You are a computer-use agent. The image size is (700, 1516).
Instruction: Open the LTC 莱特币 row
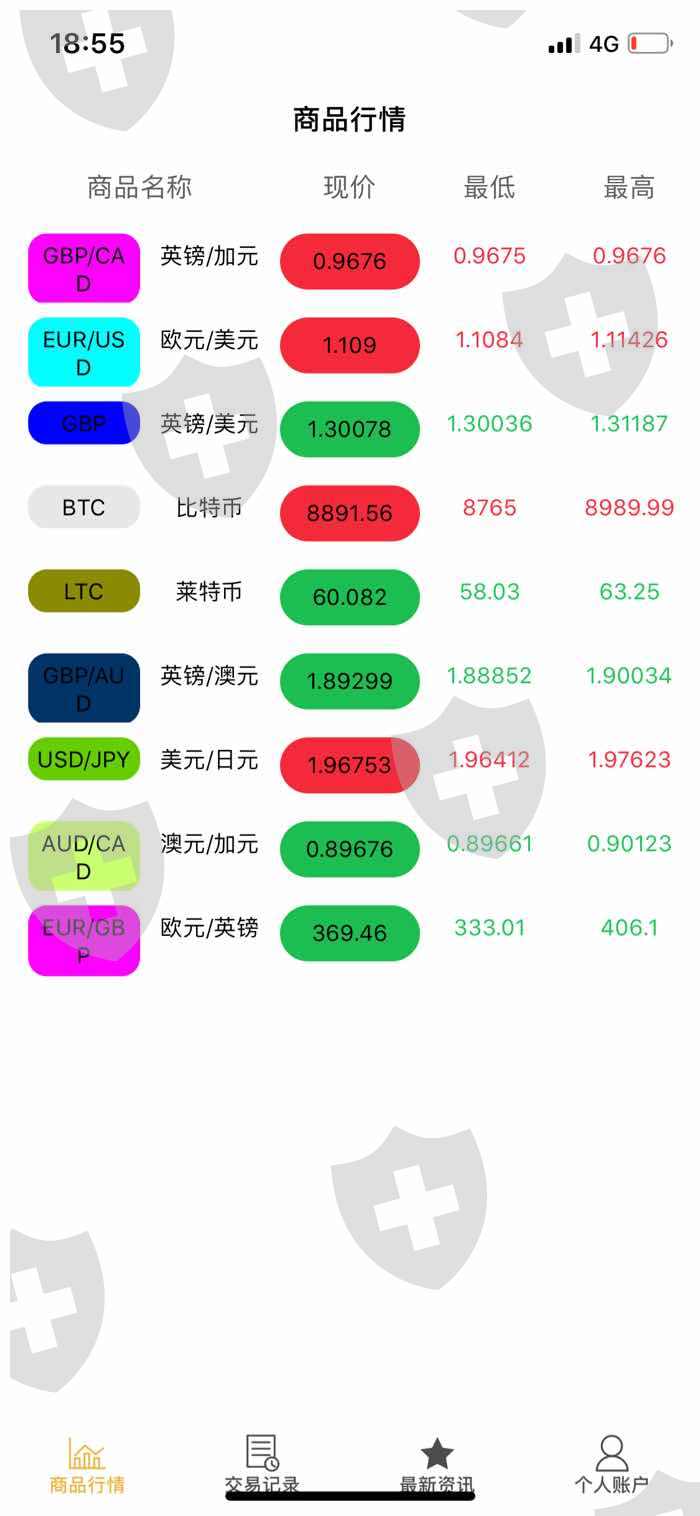pos(209,592)
